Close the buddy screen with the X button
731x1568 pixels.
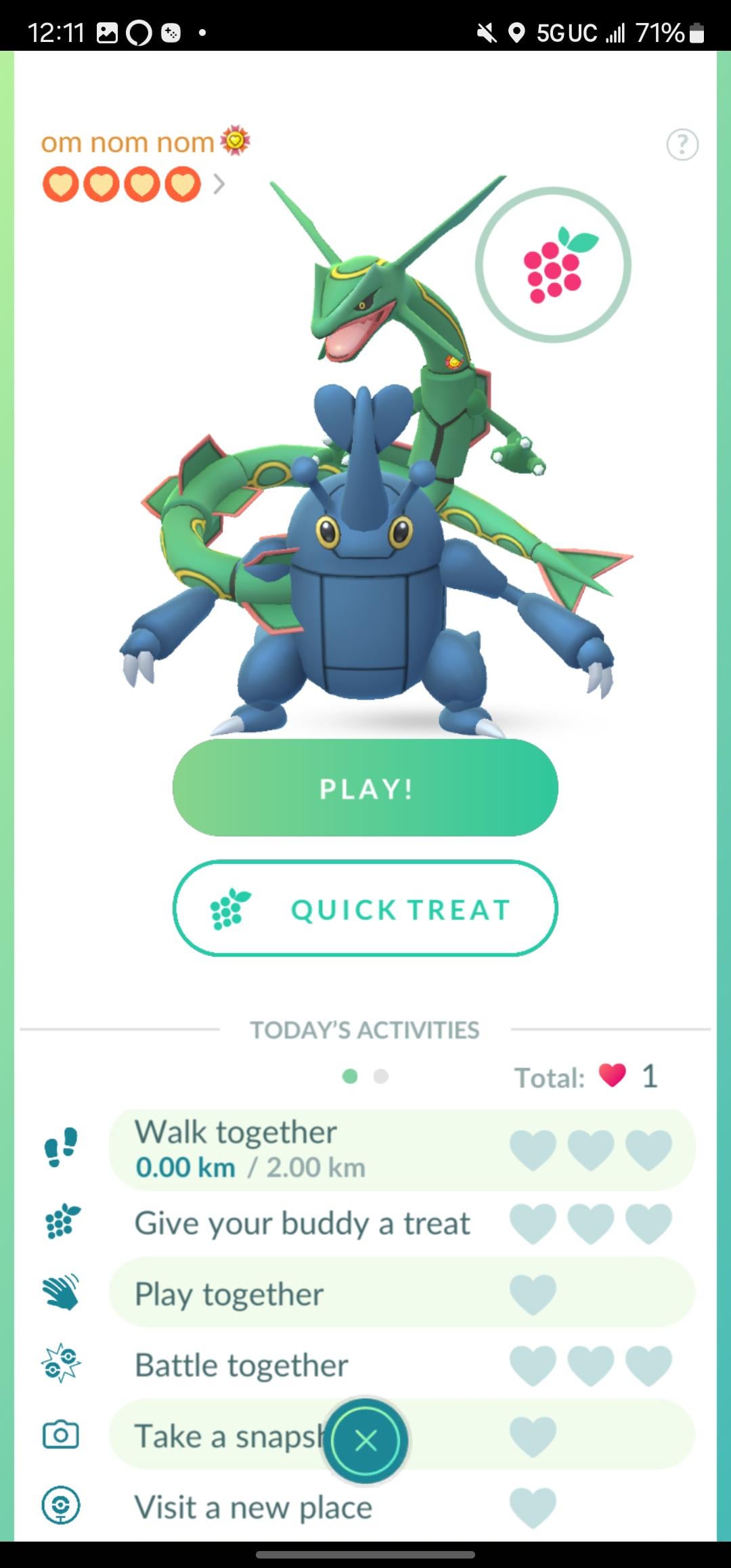click(x=365, y=1441)
